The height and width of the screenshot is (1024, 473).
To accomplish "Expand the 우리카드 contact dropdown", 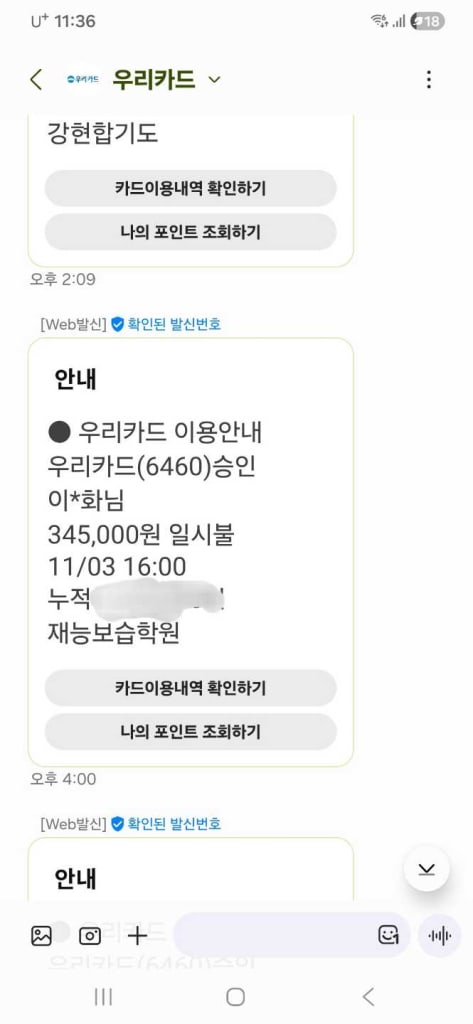I will pos(214,80).
